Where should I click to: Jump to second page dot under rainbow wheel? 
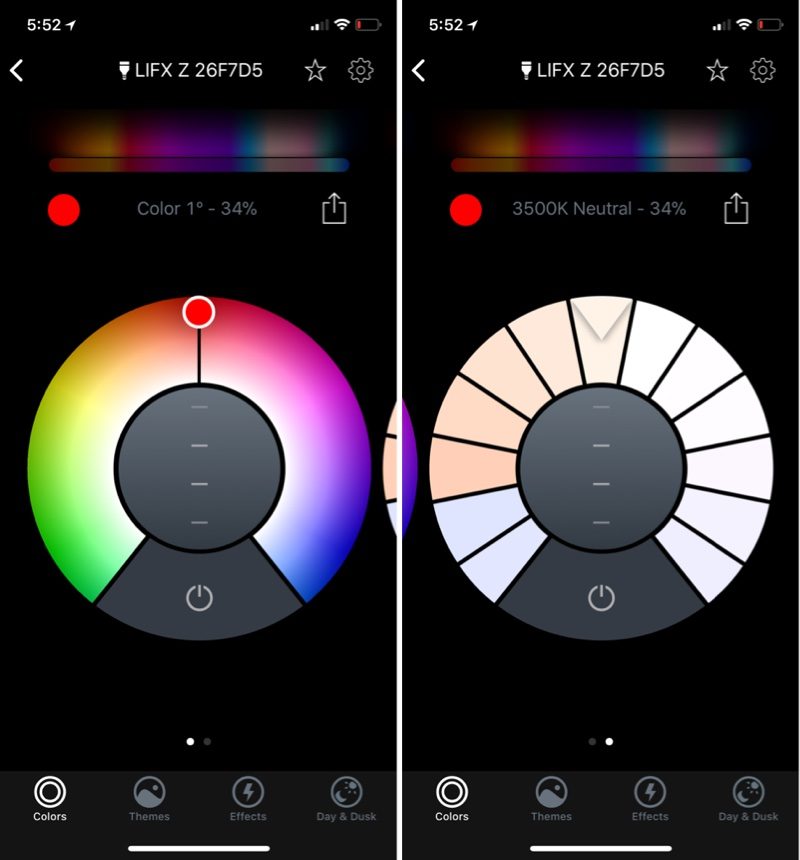point(207,742)
